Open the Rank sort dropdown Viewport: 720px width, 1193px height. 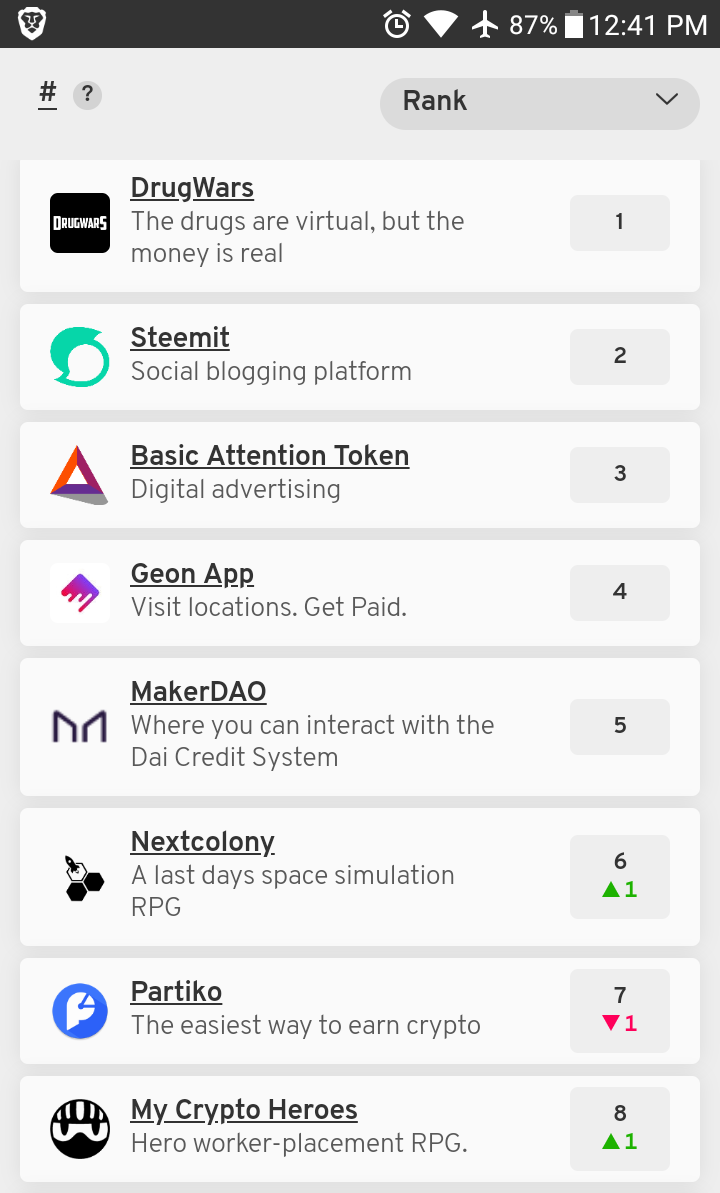pyautogui.click(x=539, y=103)
